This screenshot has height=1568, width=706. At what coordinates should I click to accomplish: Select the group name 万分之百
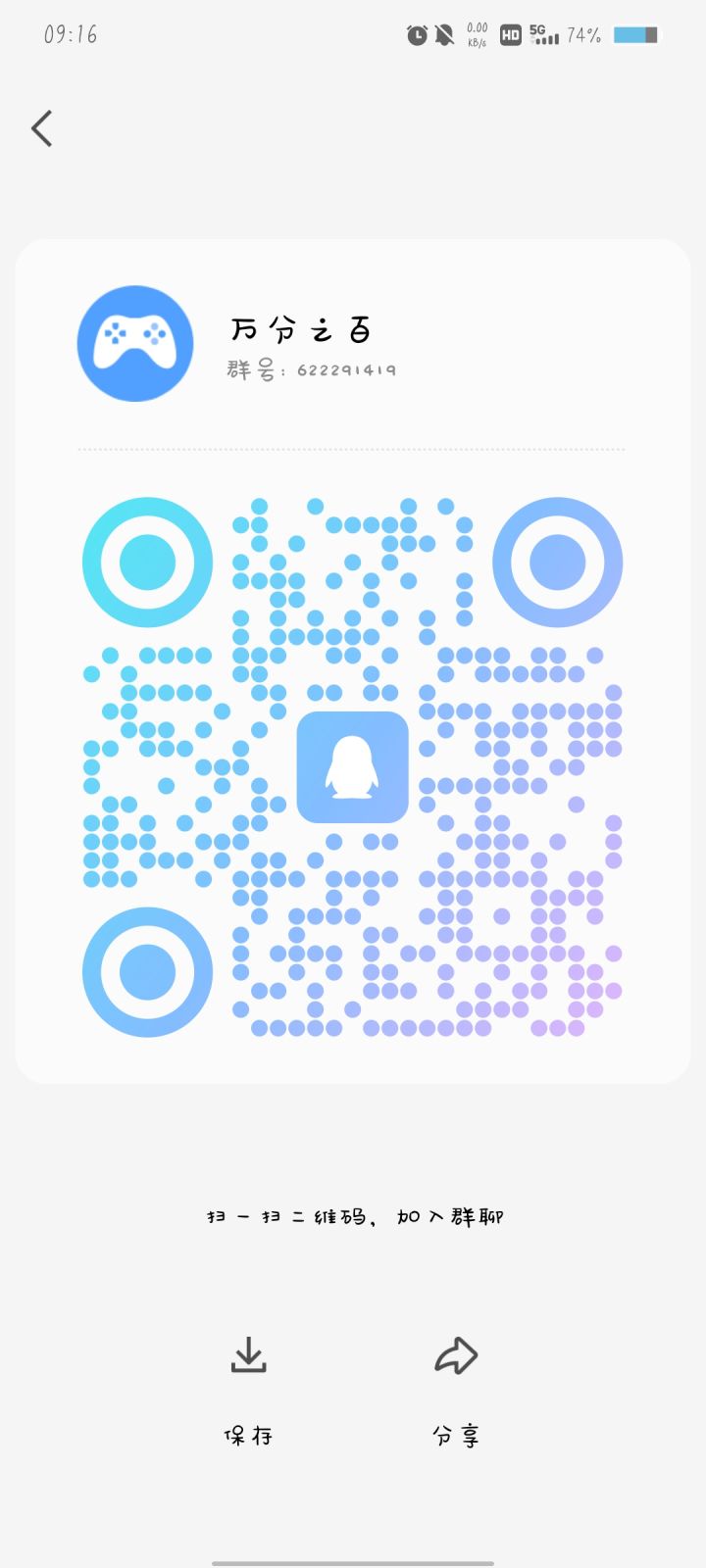click(x=299, y=330)
